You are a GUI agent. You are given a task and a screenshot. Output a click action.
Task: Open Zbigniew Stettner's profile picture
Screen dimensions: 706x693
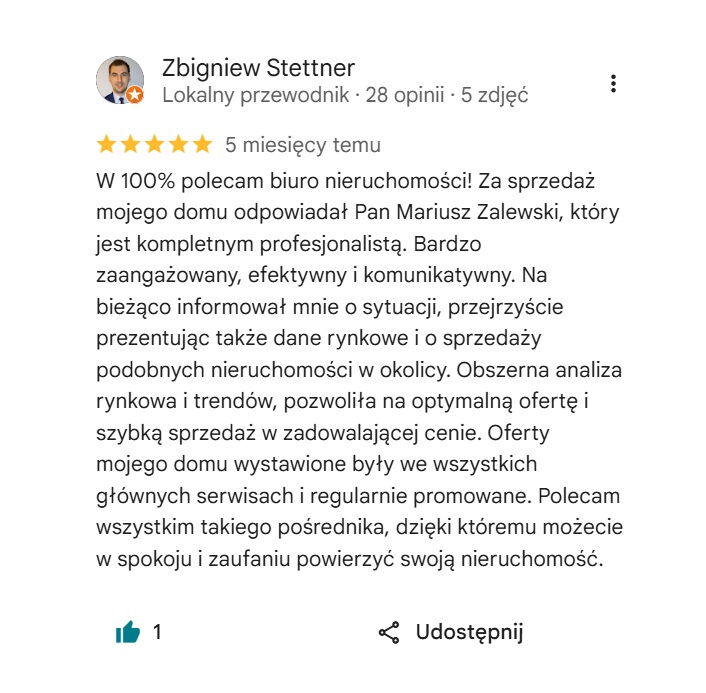[119, 81]
